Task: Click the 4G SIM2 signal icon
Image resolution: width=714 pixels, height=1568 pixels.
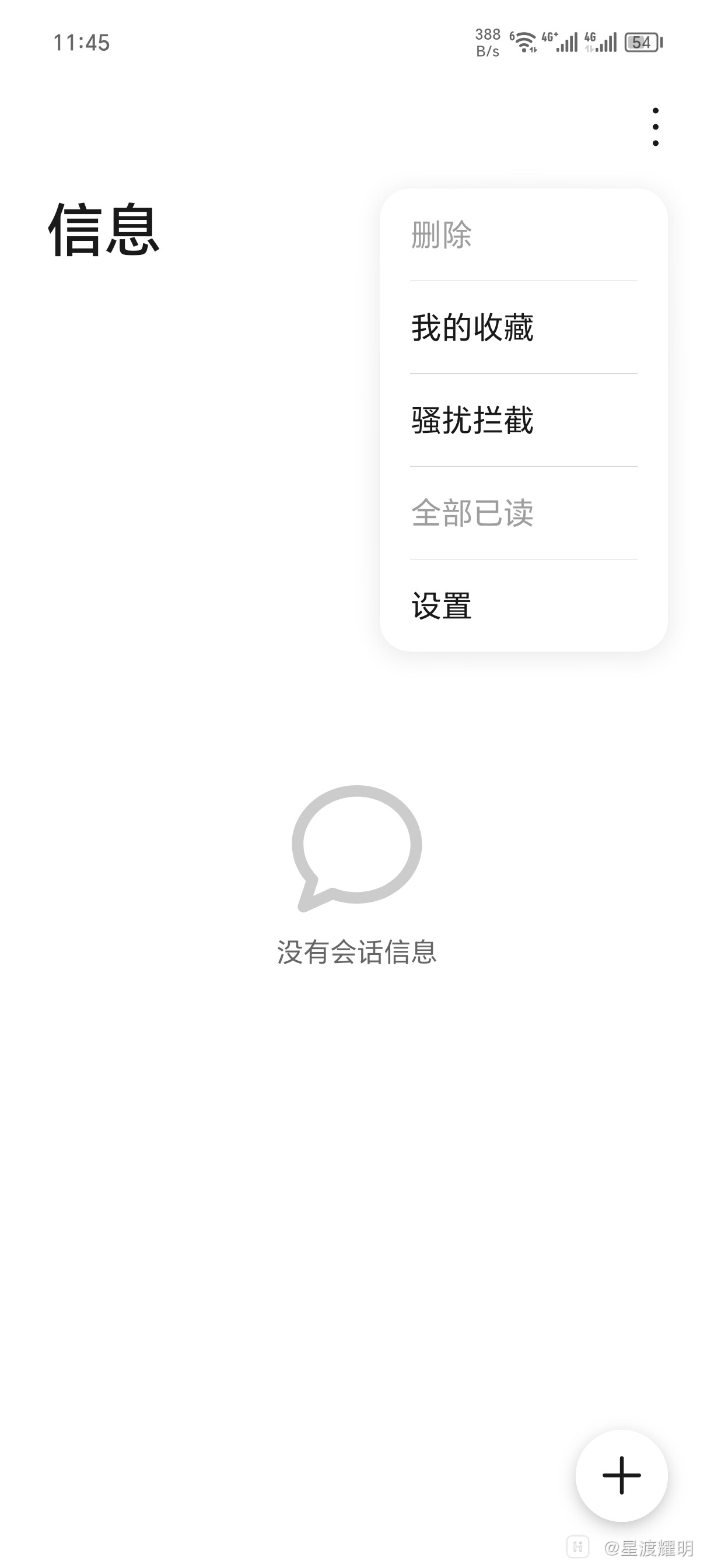Action: [600, 43]
